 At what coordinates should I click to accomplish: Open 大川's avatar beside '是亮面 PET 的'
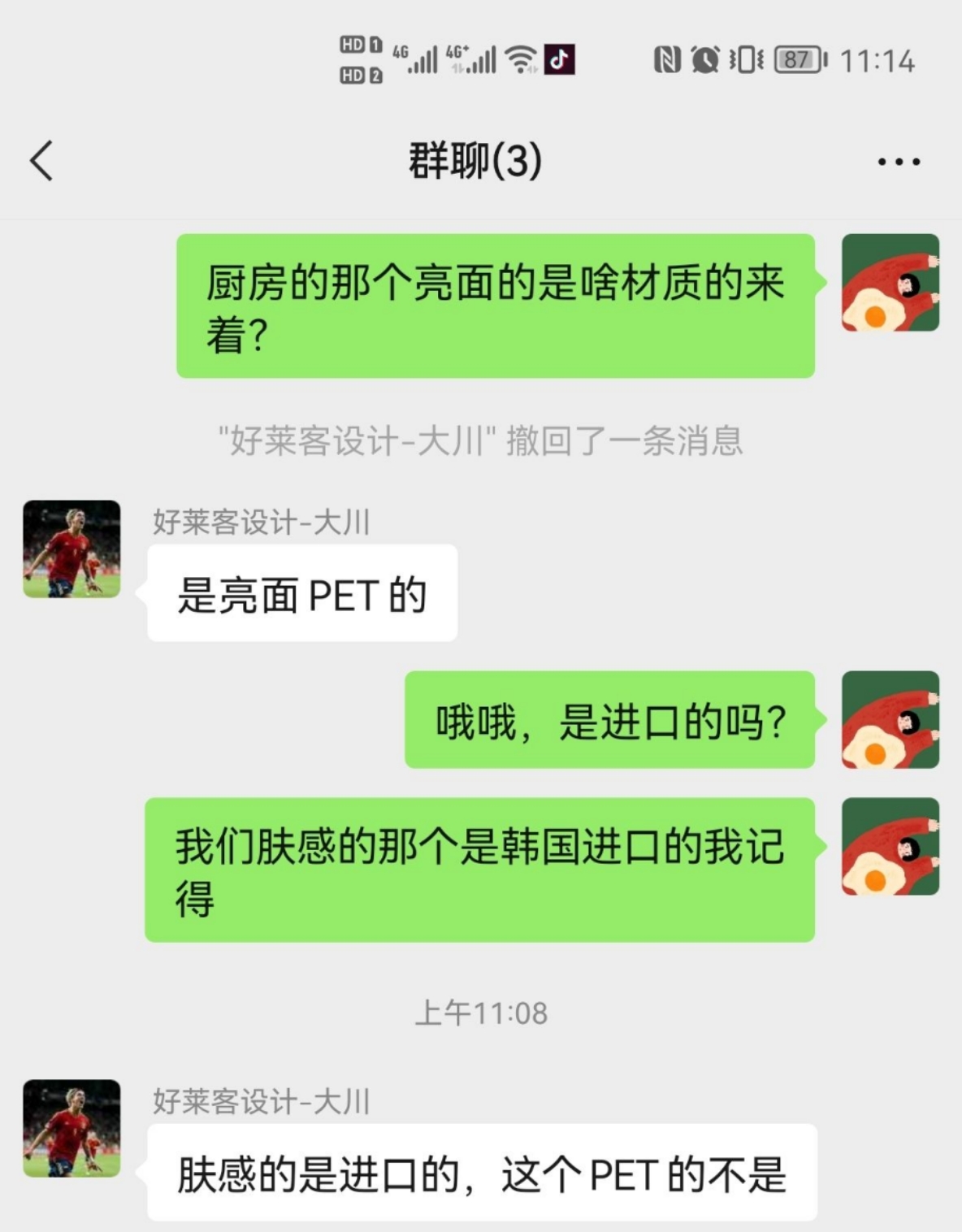coord(71,549)
